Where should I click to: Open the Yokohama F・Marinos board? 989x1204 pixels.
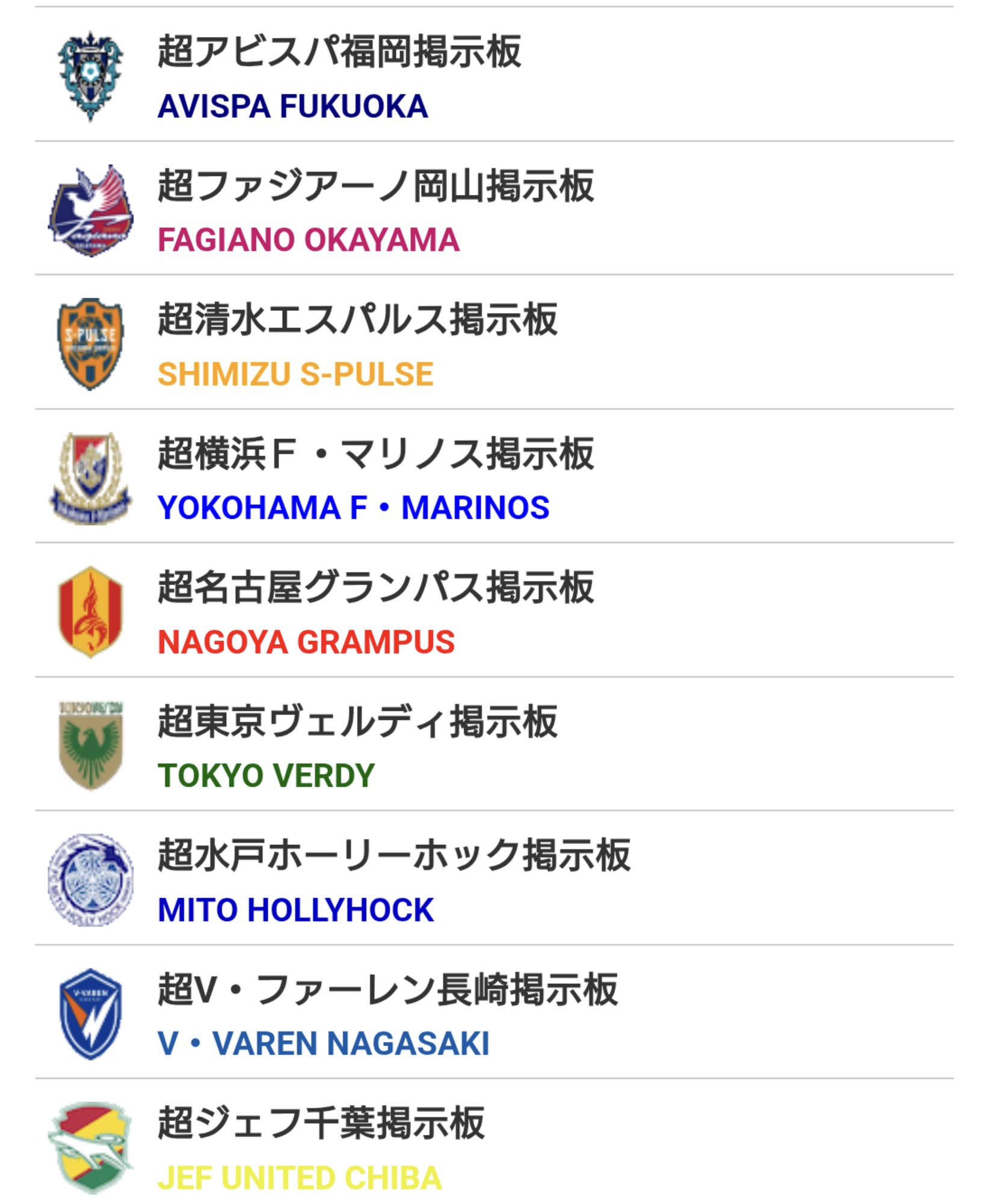375,455
